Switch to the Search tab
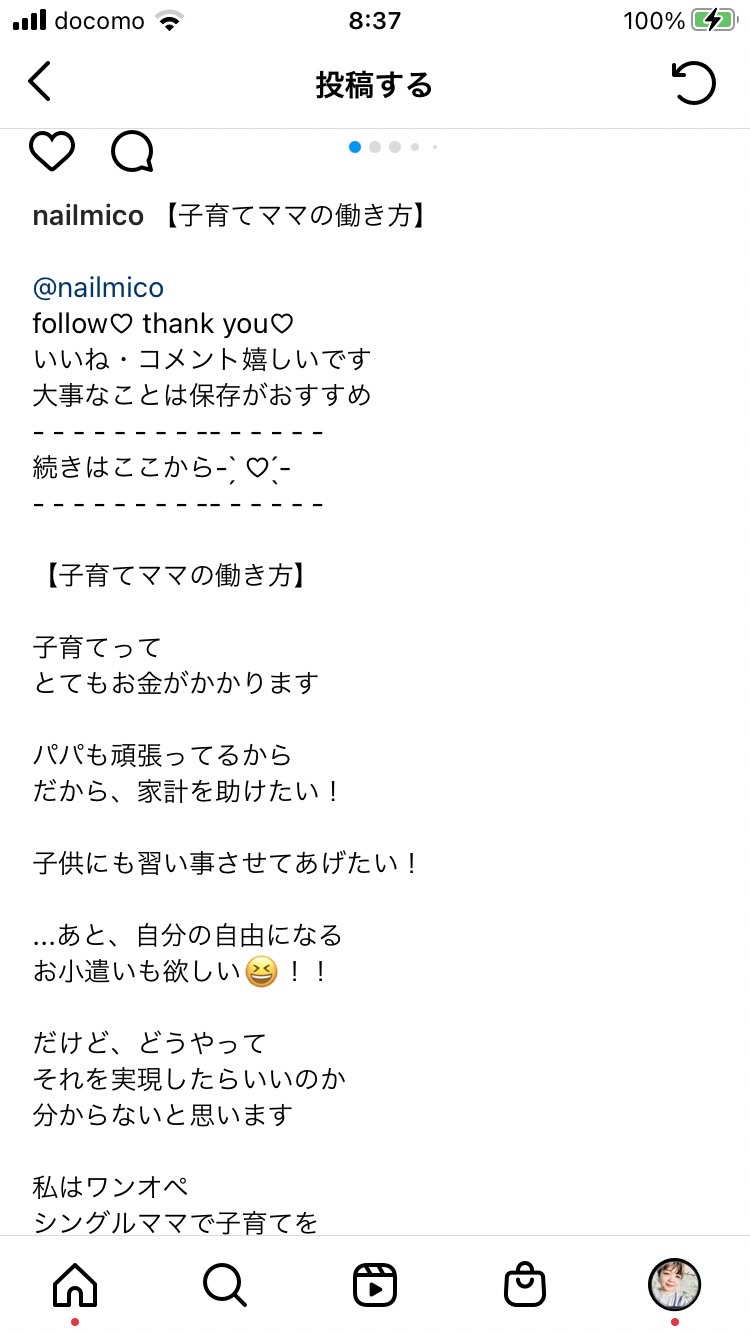750x1334 pixels. click(225, 1285)
